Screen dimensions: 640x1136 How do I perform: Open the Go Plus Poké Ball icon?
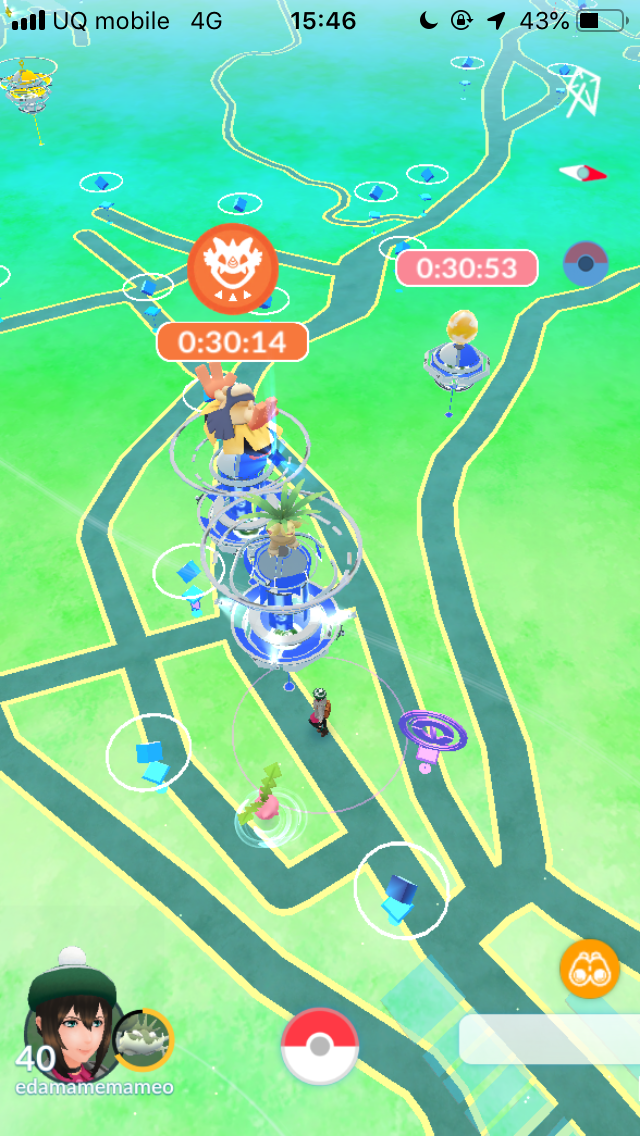[585, 265]
